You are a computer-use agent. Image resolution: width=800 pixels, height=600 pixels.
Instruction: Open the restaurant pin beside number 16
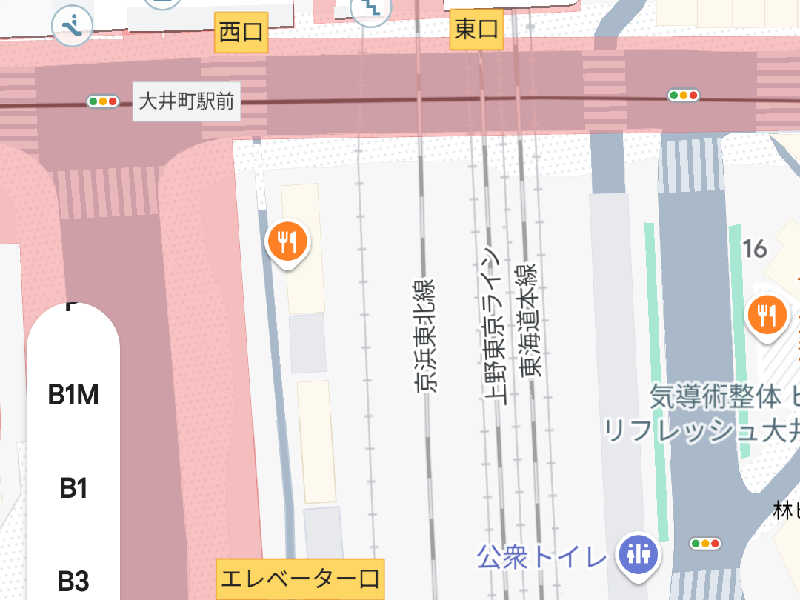pos(767,314)
